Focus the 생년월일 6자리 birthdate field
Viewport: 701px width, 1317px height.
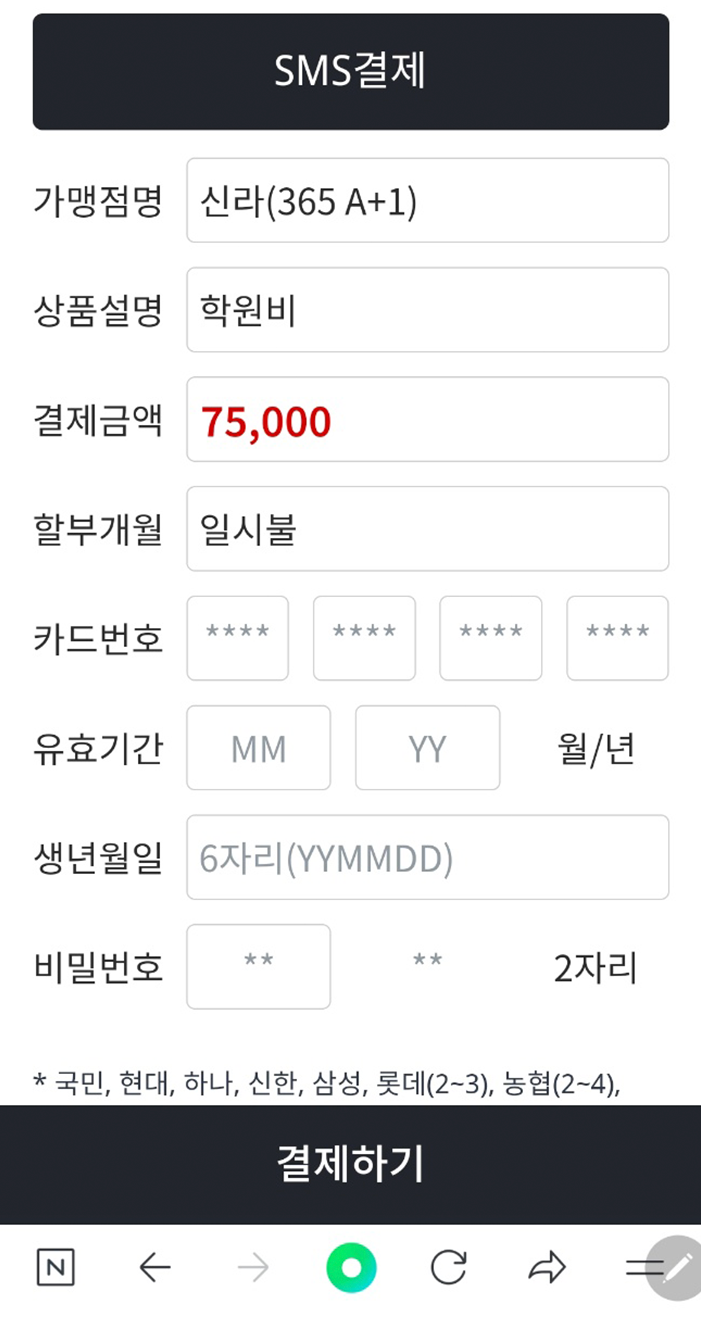[x=427, y=857]
